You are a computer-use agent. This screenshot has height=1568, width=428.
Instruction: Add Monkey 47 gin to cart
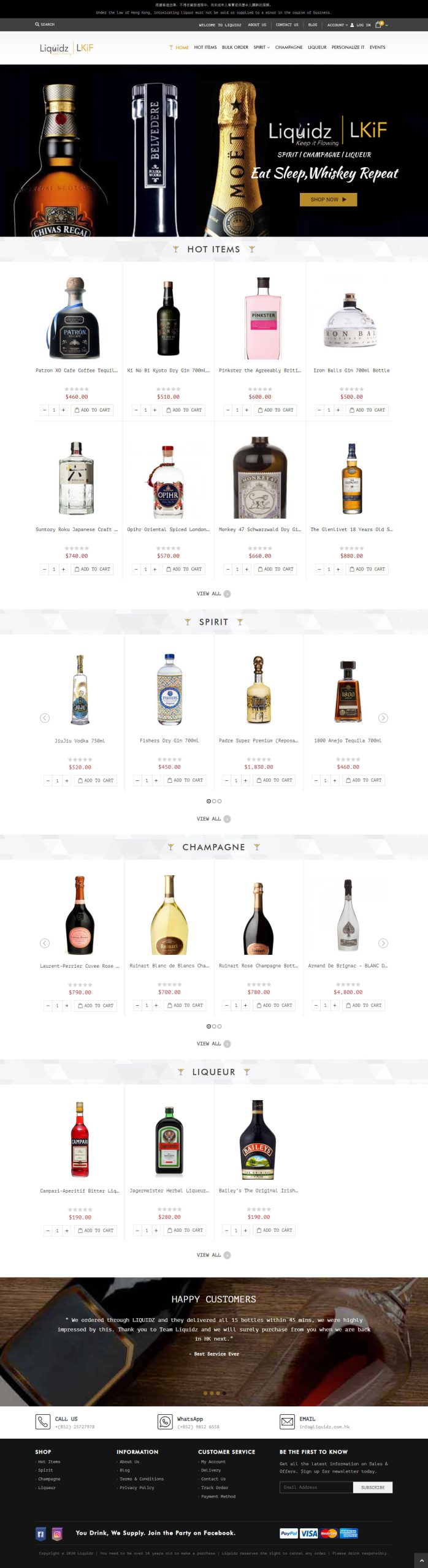click(275, 569)
